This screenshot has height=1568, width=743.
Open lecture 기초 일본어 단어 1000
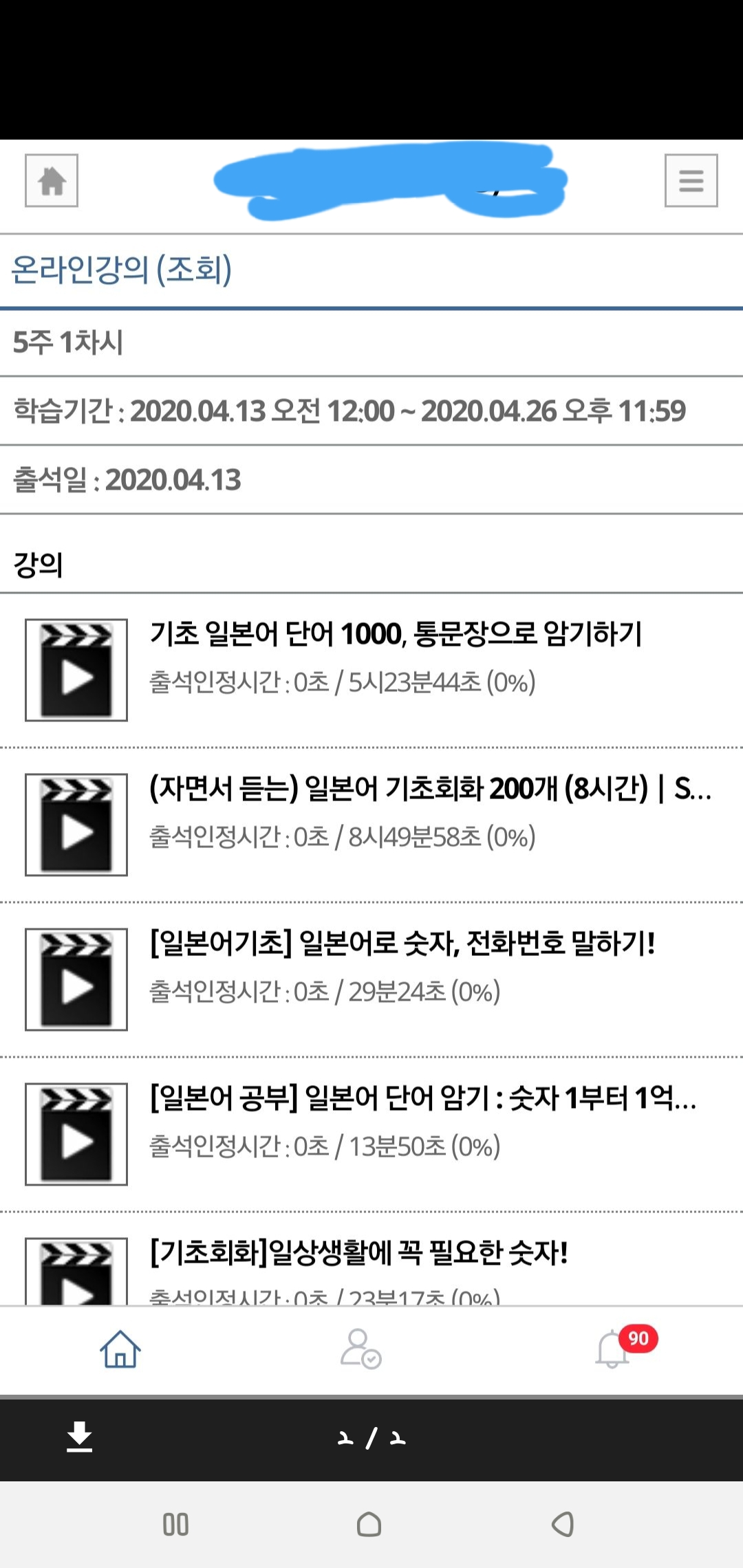tap(396, 634)
